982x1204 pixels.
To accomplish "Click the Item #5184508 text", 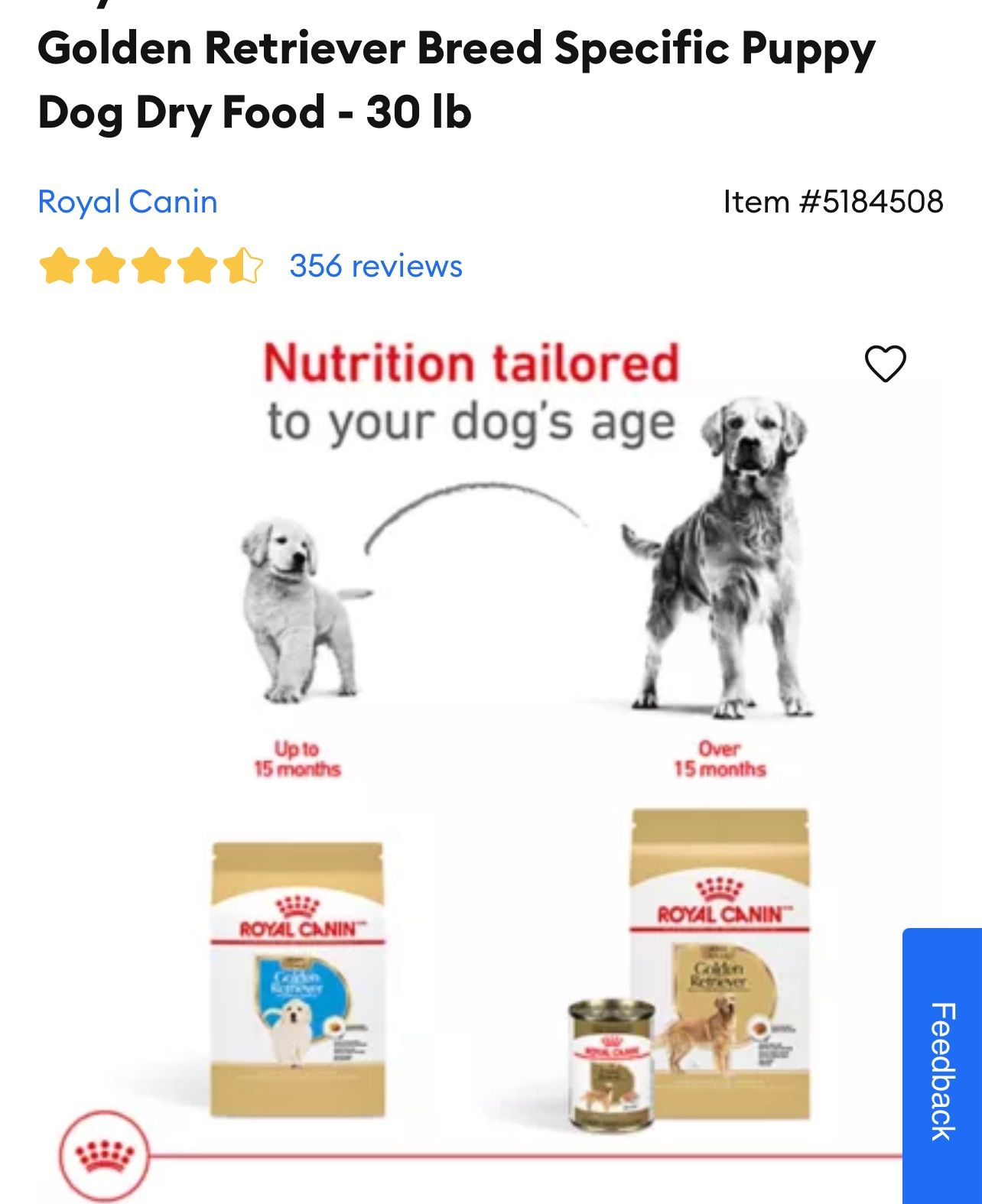I will pos(833,201).
